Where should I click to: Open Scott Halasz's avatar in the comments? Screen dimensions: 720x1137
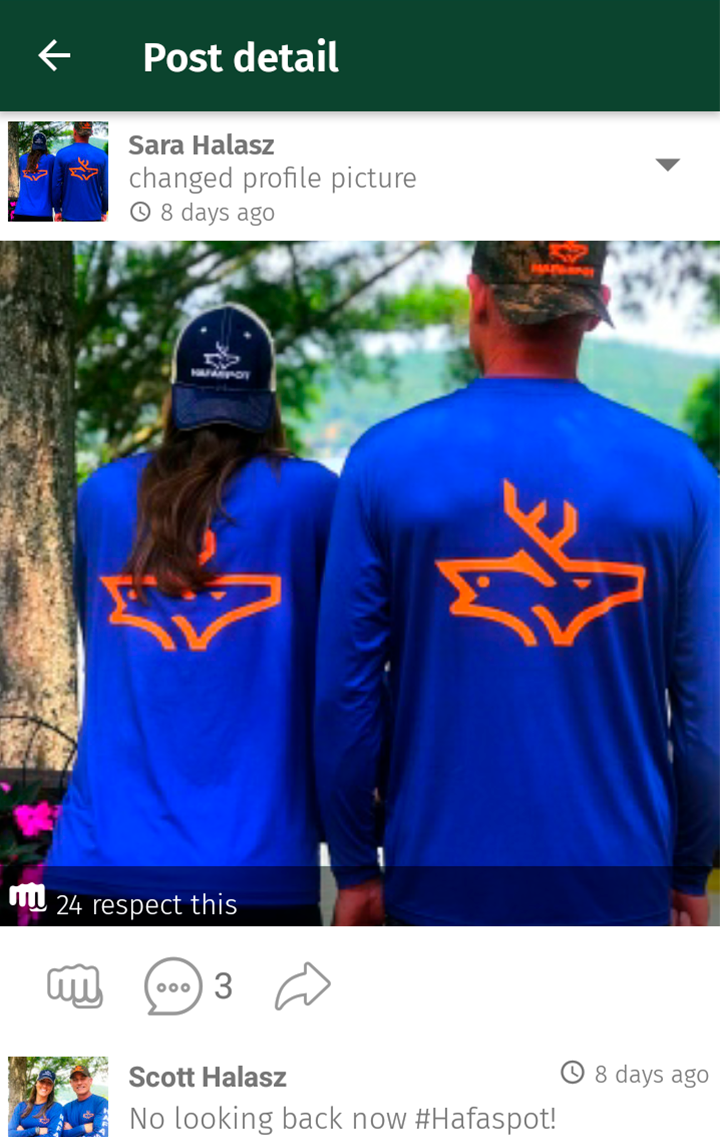tap(58, 1097)
